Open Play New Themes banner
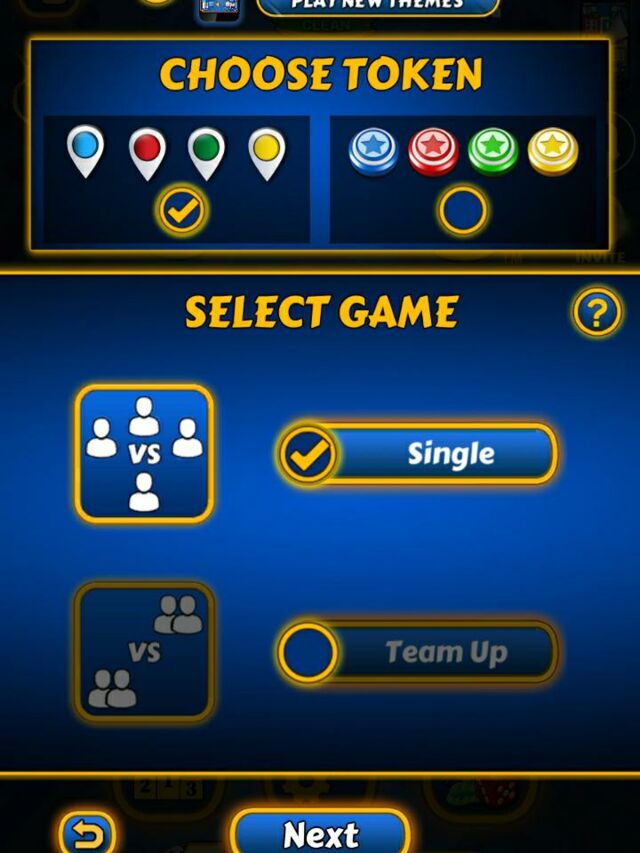Screen dimensions: 640x853 tap(377, 6)
